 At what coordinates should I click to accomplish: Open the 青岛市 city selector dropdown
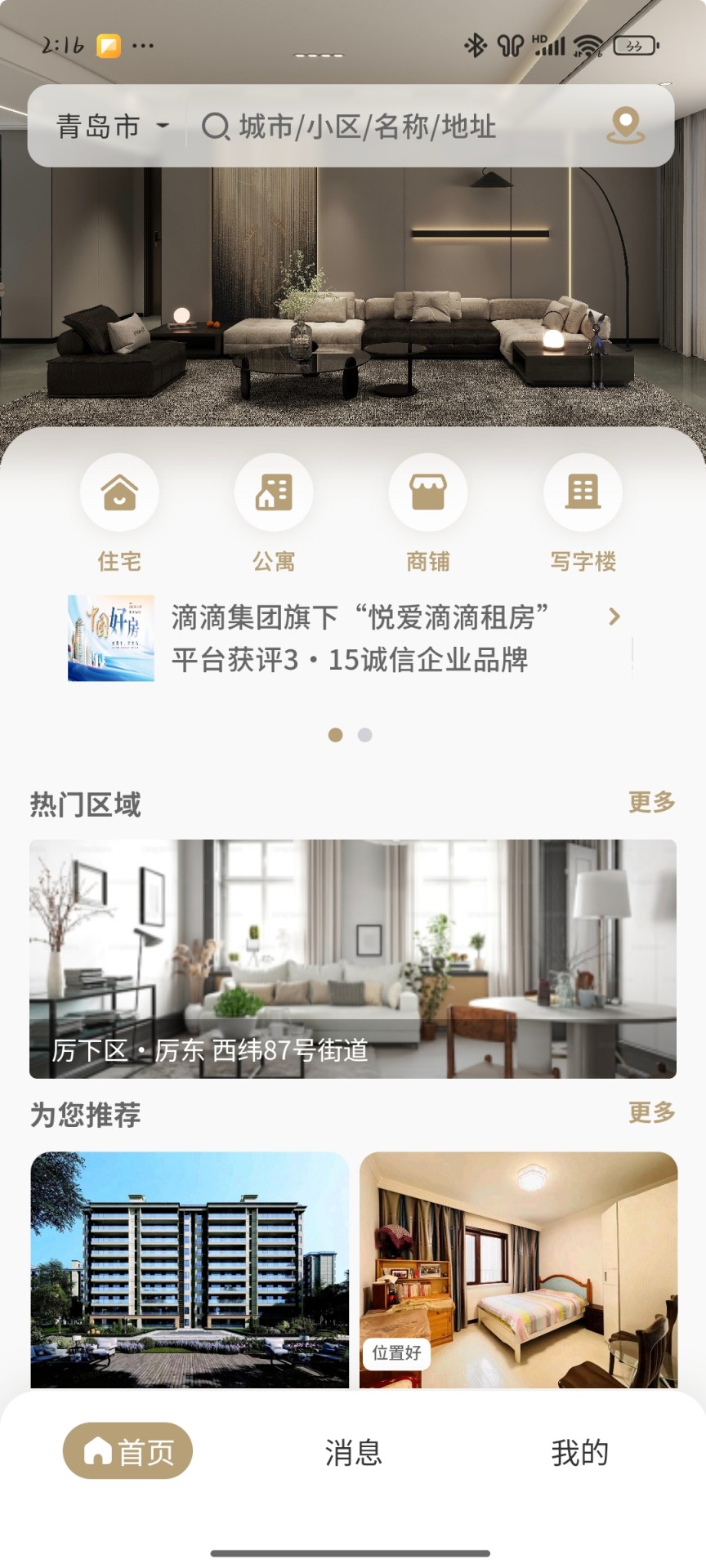(x=98, y=126)
